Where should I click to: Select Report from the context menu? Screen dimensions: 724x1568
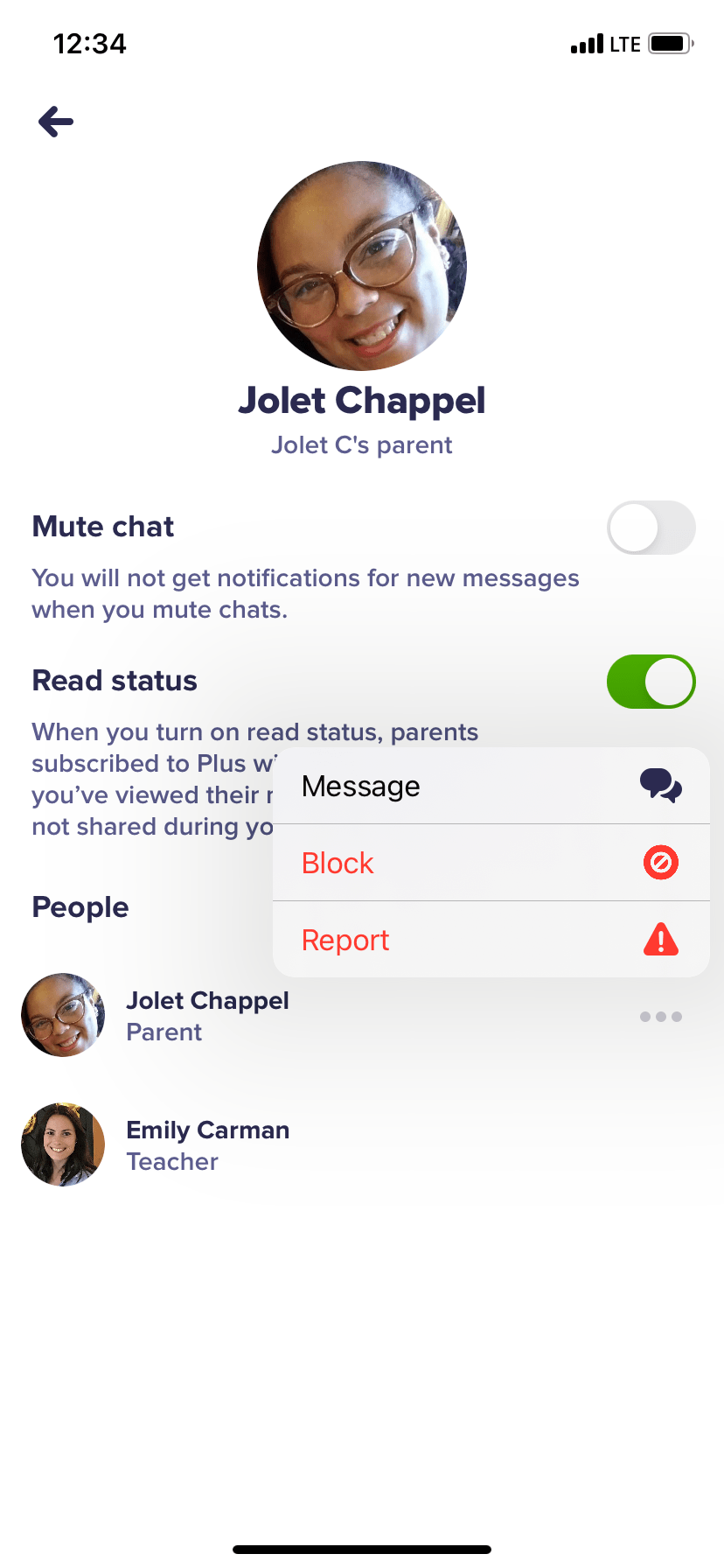tap(345, 939)
